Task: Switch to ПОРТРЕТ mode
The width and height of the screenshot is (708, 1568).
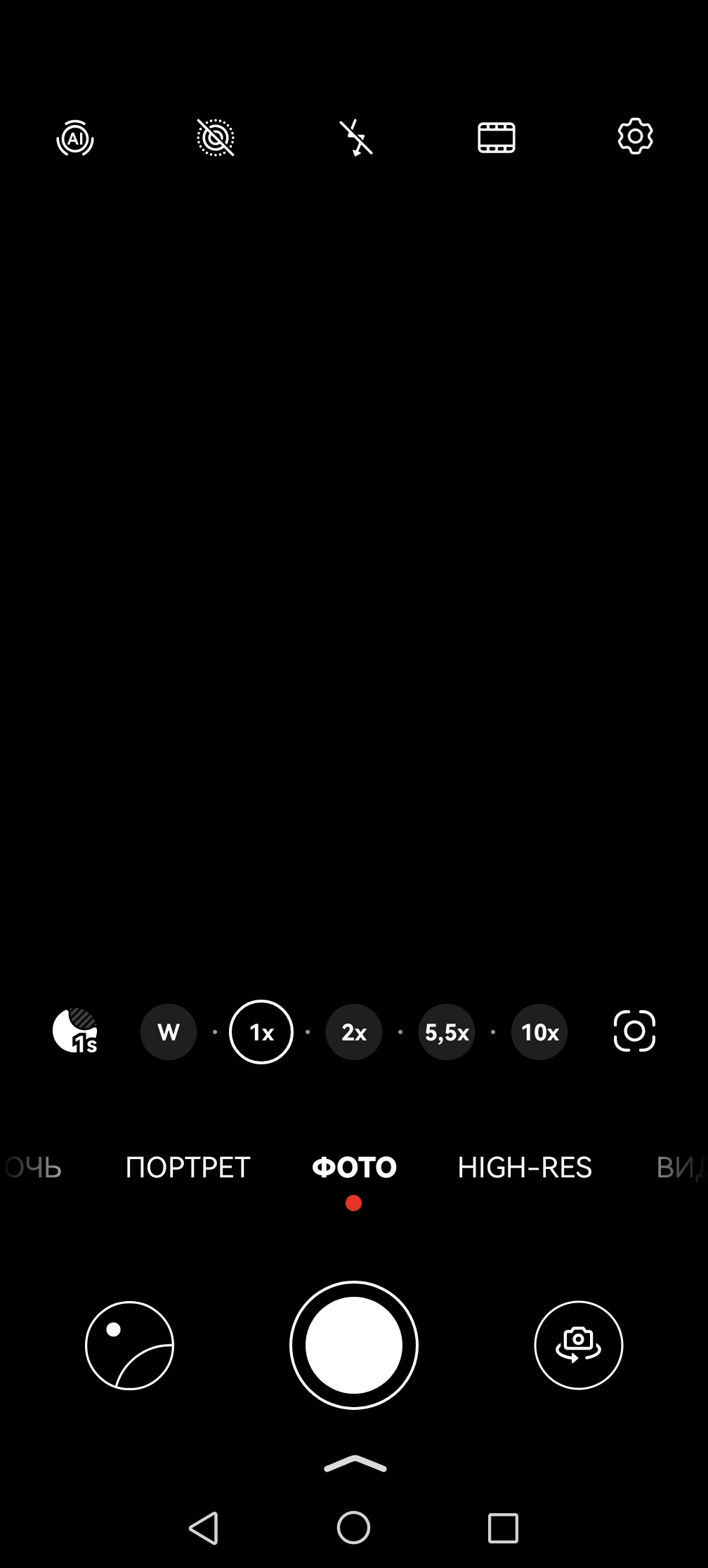Action: click(x=188, y=1168)
